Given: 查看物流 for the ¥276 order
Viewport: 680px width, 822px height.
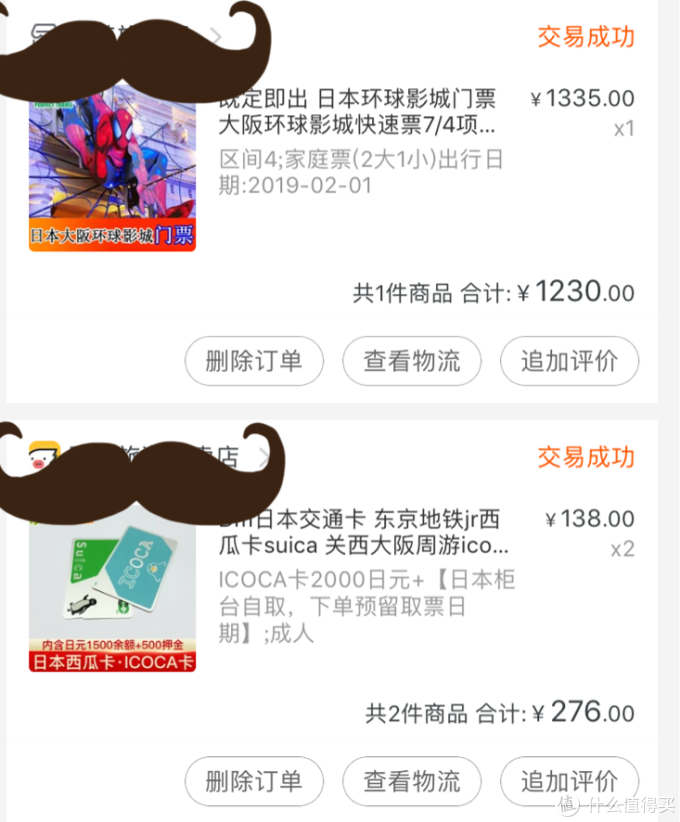Looking at the screenshot, I should pyautogui.click(x=412, y=780).
